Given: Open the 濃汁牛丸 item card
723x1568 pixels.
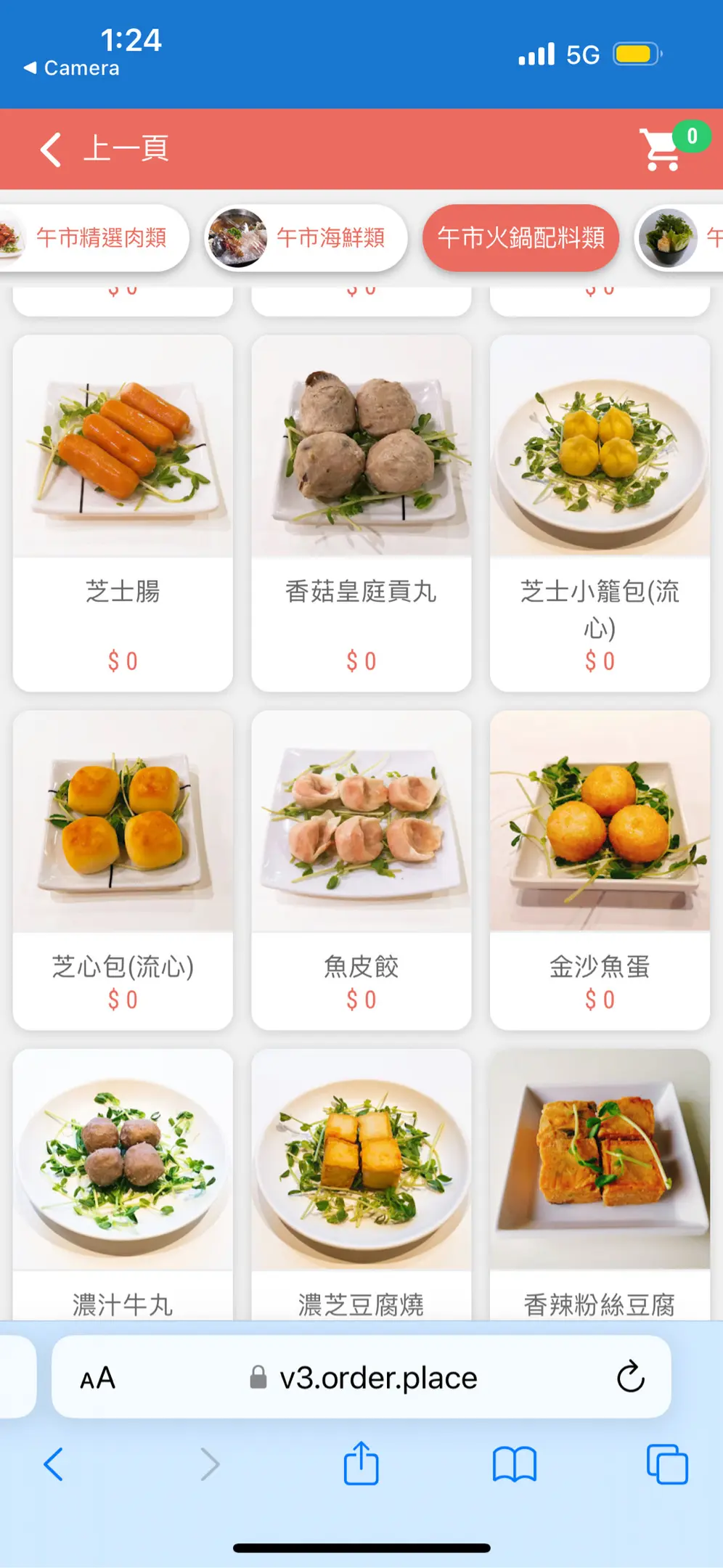Looking at the screenshot, I should [123, 1183].
